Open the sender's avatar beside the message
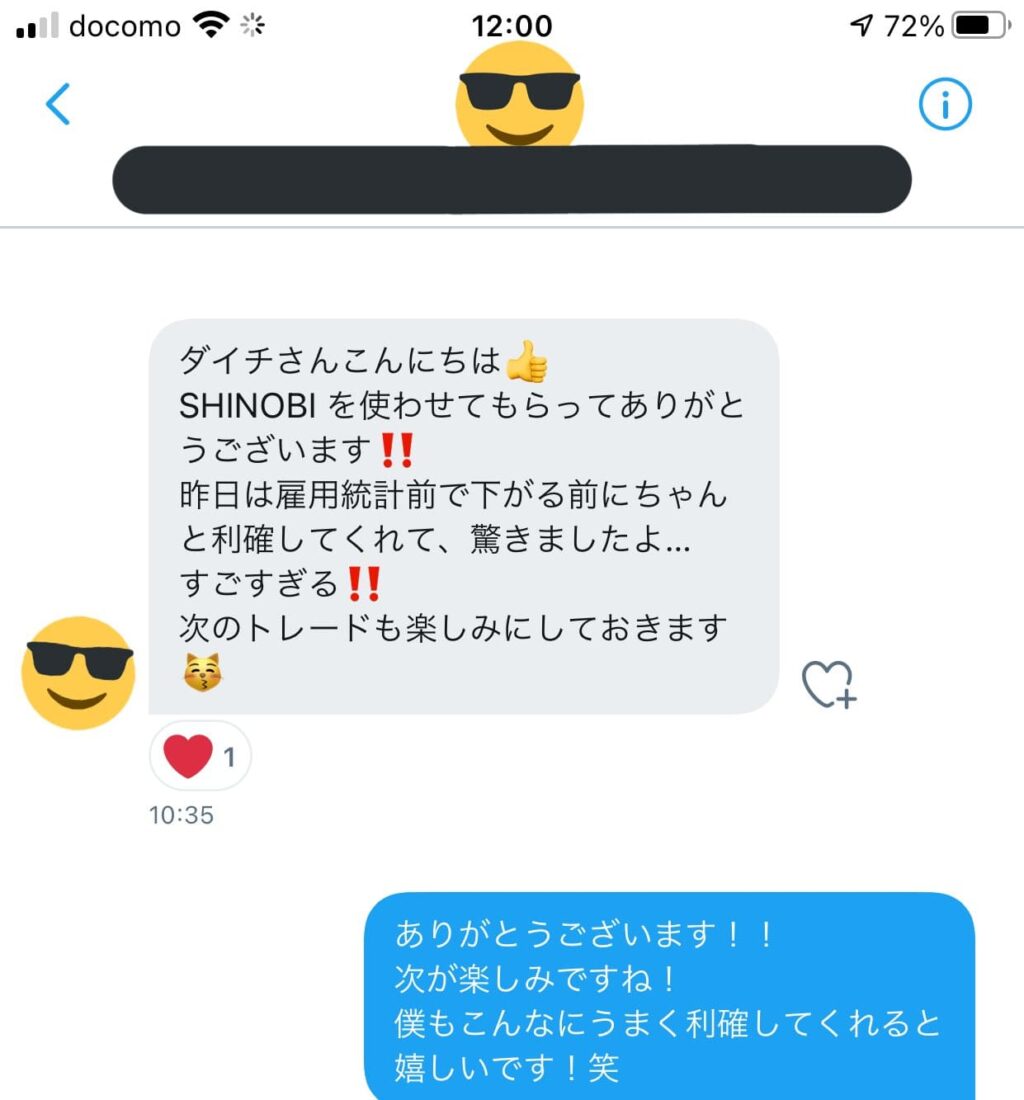Screen dimensions: 1024x1100 pyautogui.click(x=78, y=672)
